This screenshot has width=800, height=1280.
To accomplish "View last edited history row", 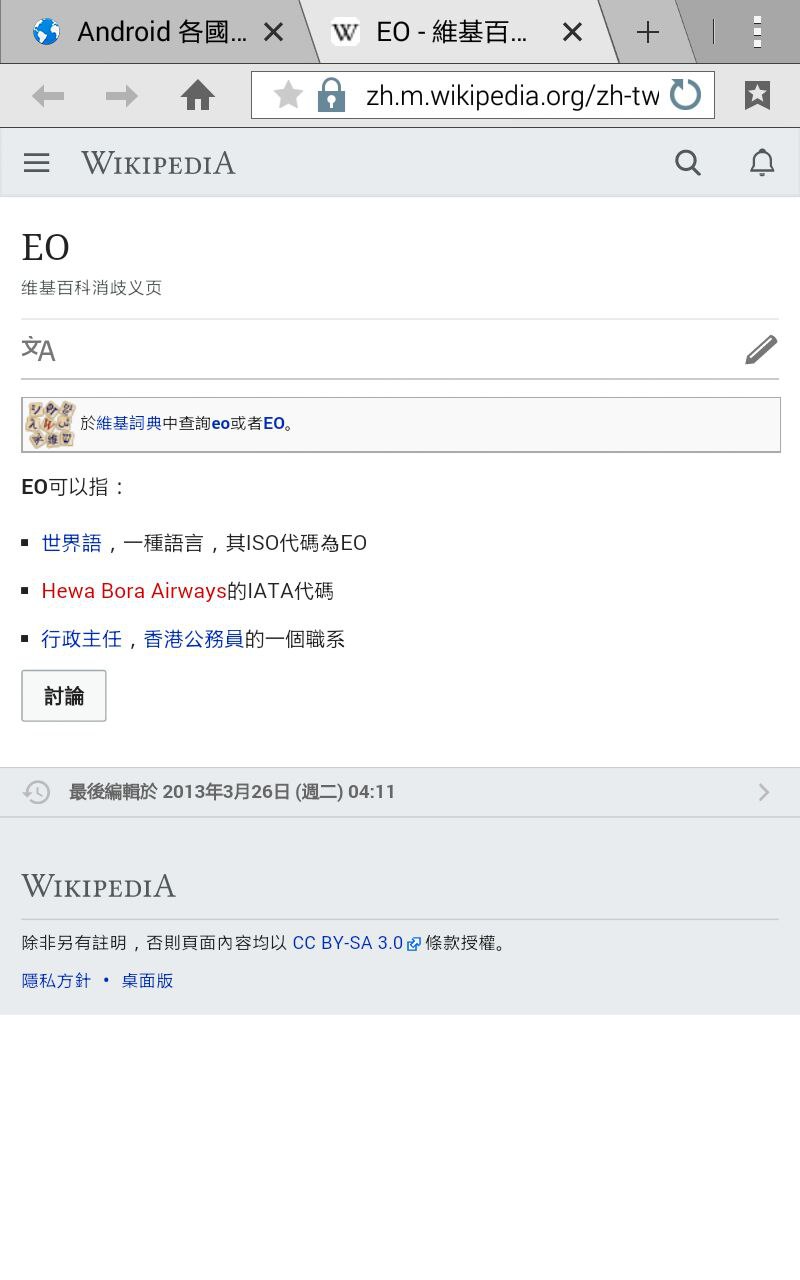I will [x=400, y=792].
